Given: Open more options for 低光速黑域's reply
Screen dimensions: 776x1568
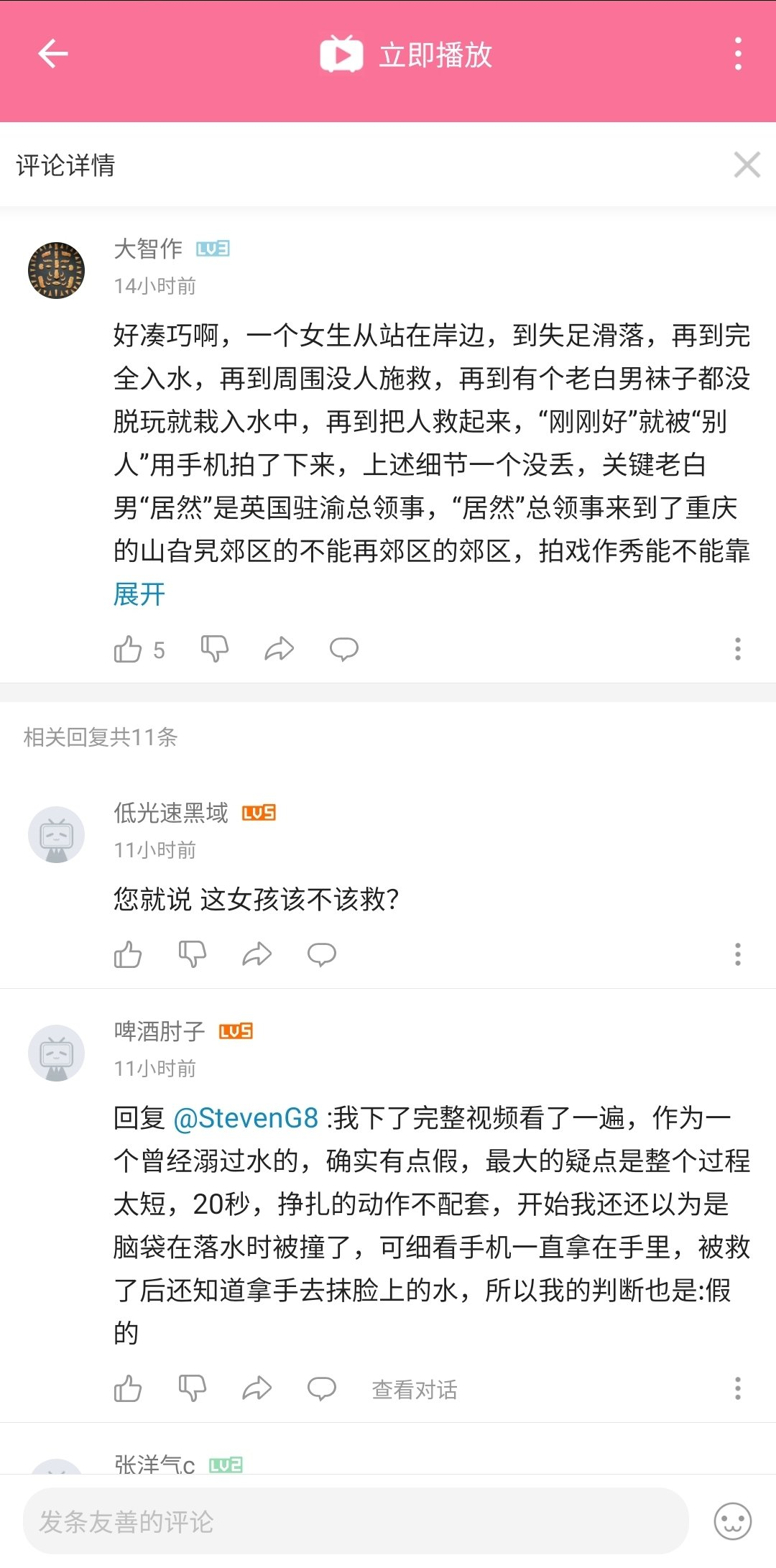Looking at the screenshot, I should point(737,954).
